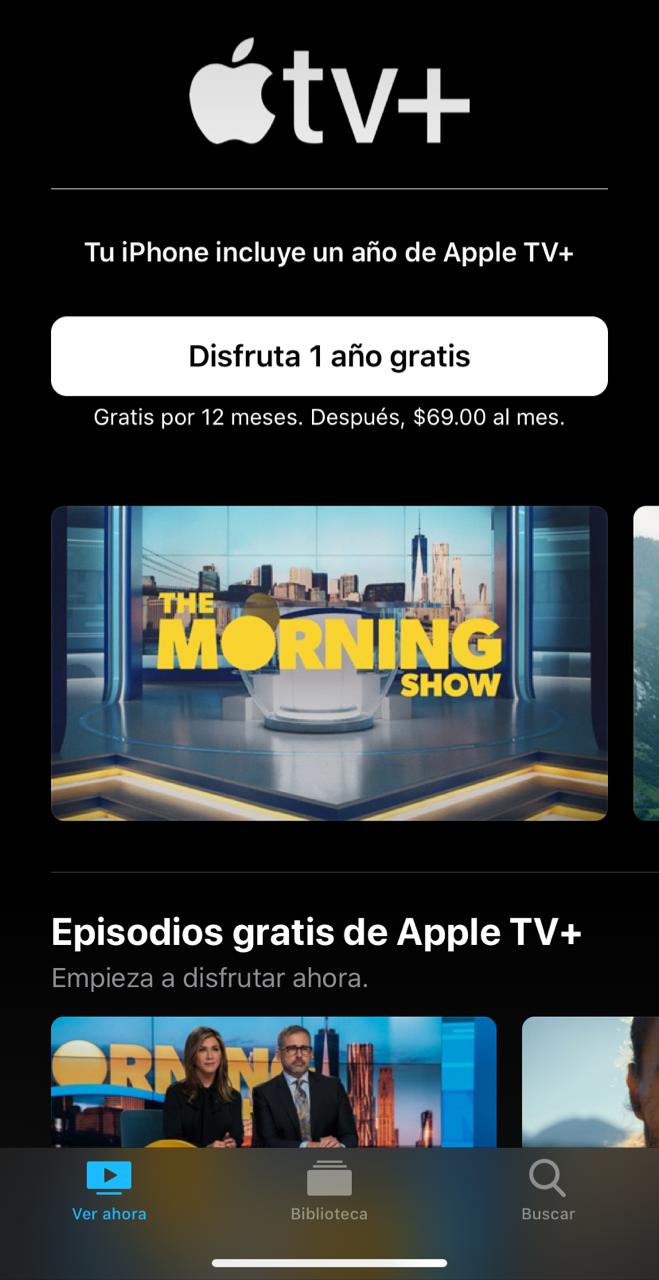This screenshot has height=1280, width=659.
Task: Open the partially visible banner beside Morning Show
Action: [646, 662]
